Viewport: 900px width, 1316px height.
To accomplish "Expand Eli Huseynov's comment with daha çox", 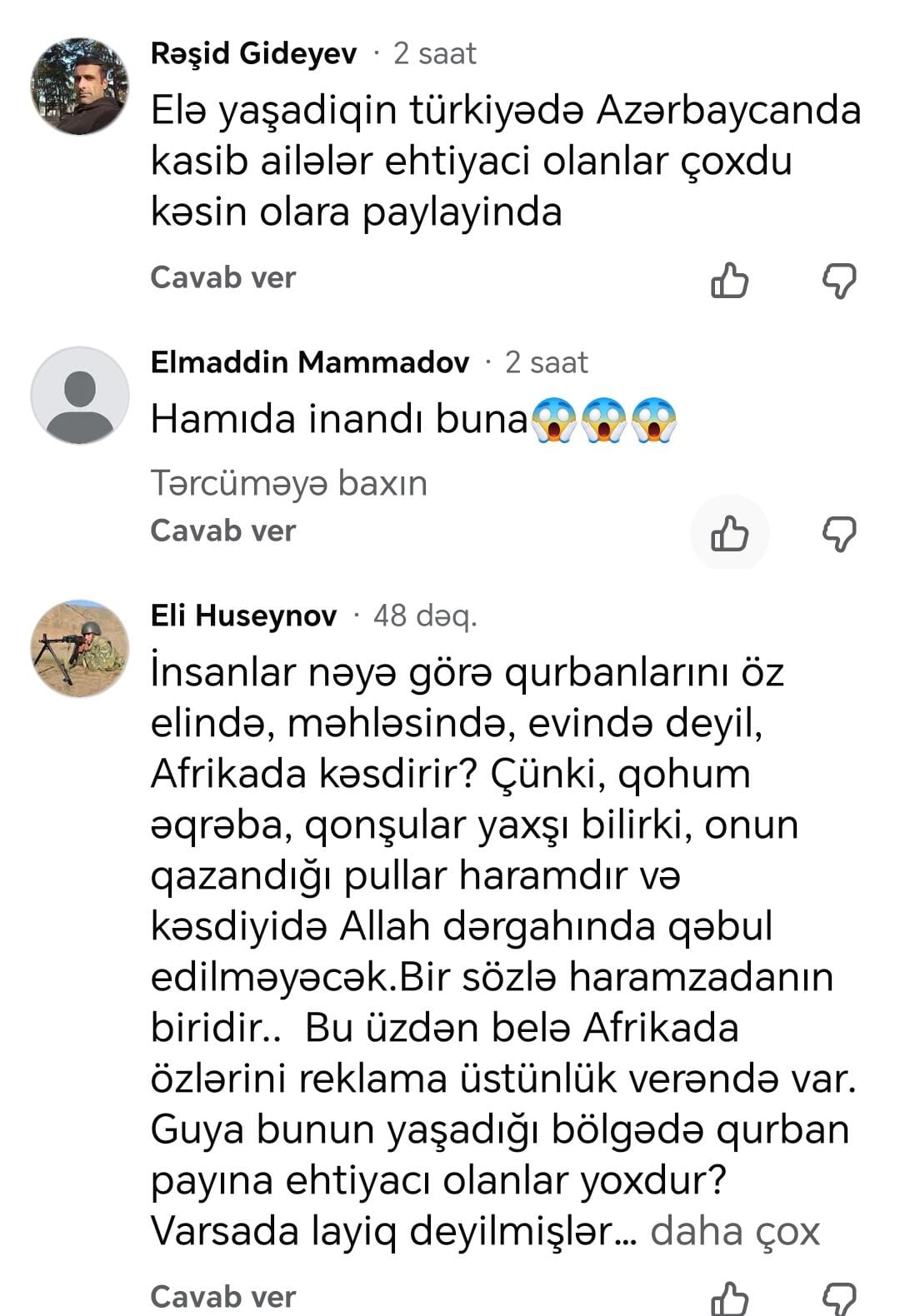I will [735, 1231].
